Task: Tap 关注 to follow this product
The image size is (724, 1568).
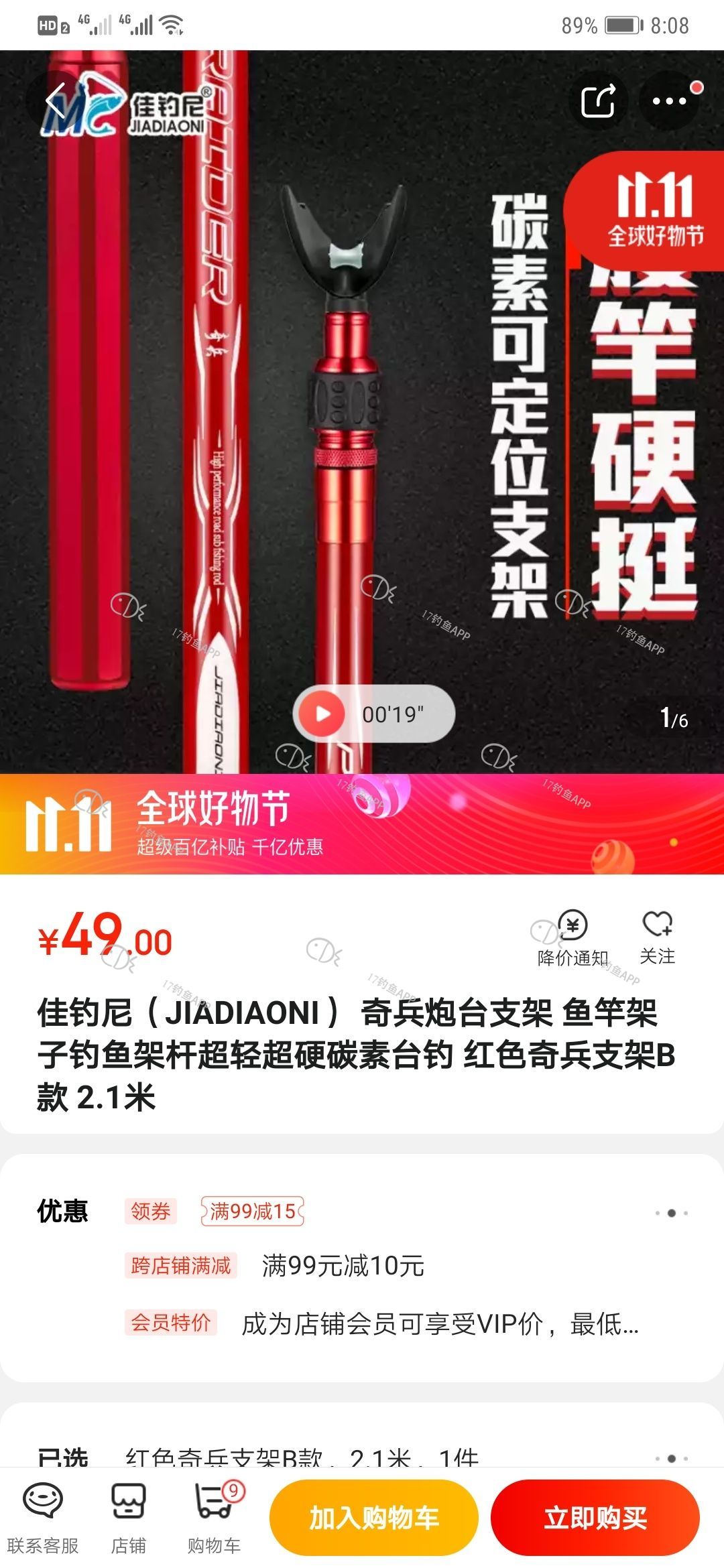Action: pos(657,938)
